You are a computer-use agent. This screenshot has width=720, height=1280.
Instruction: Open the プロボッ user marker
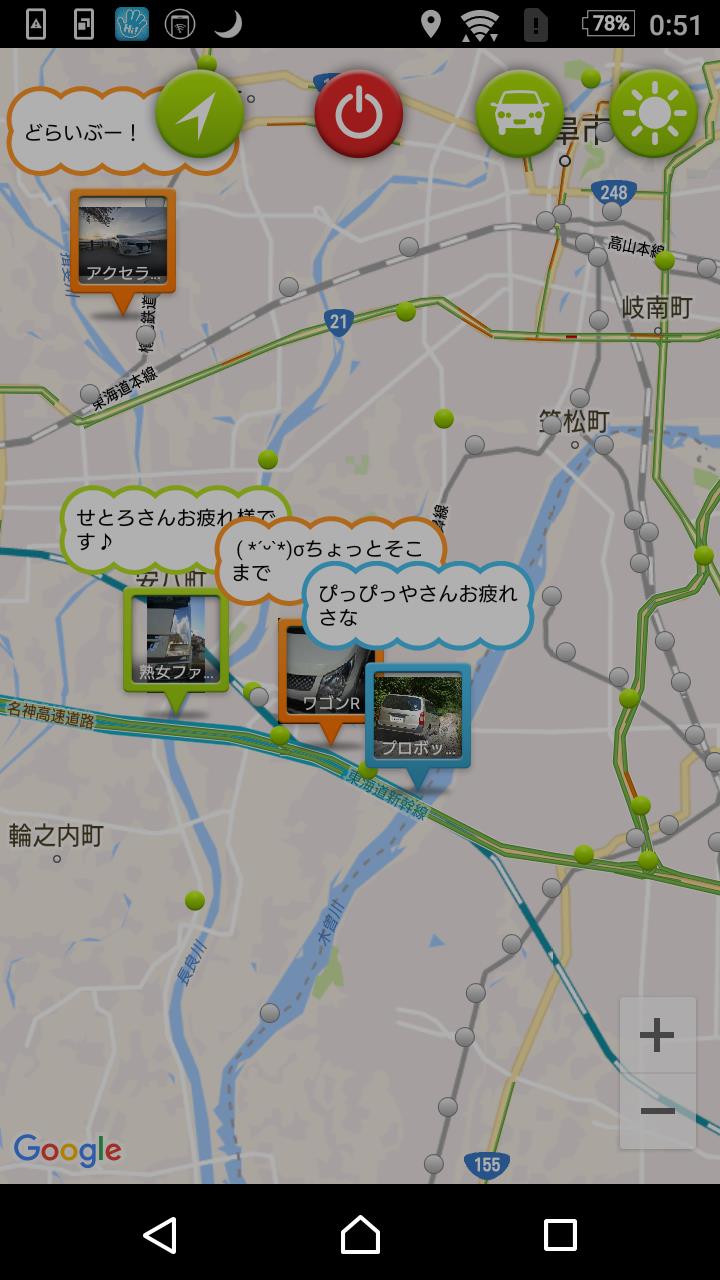418,715
